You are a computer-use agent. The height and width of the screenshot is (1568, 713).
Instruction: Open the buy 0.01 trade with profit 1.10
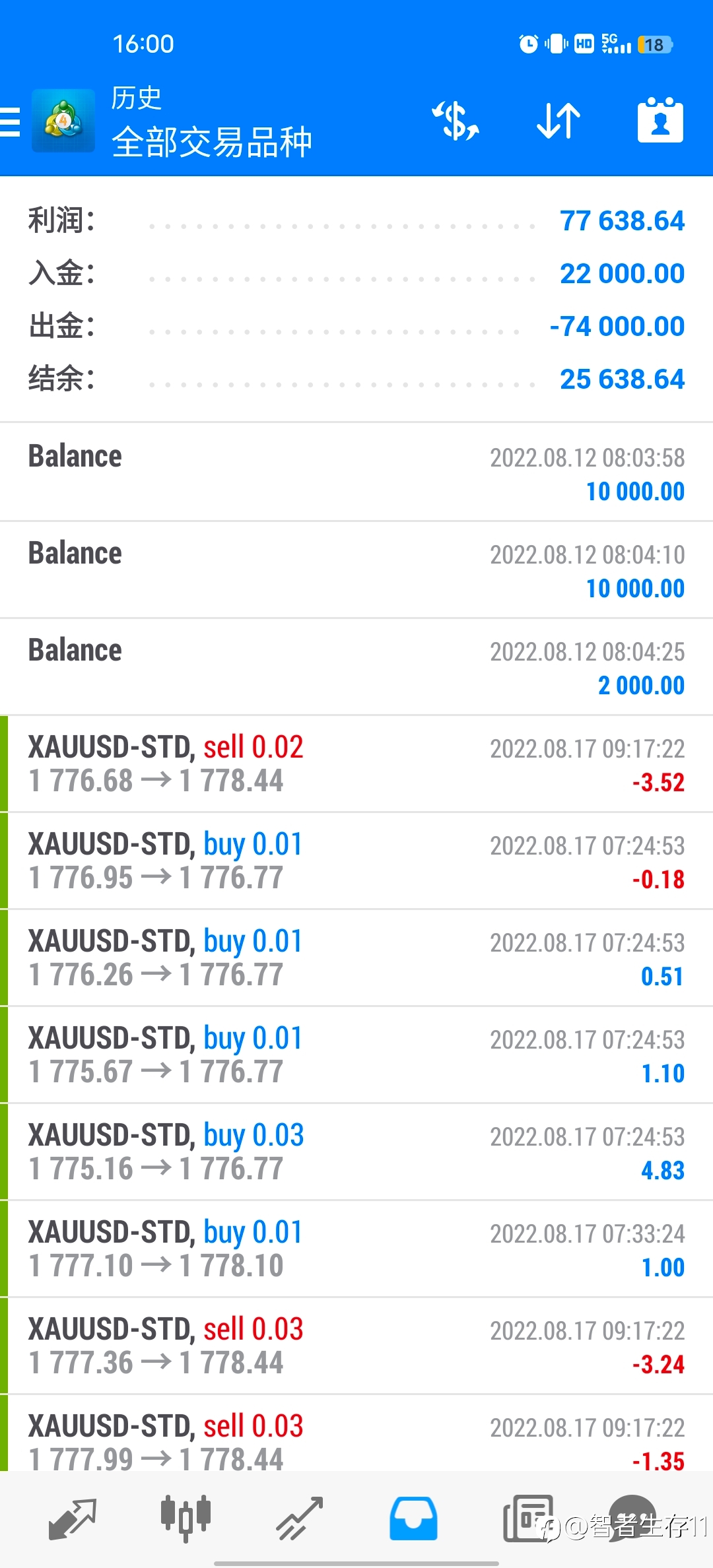[356, 1055]
